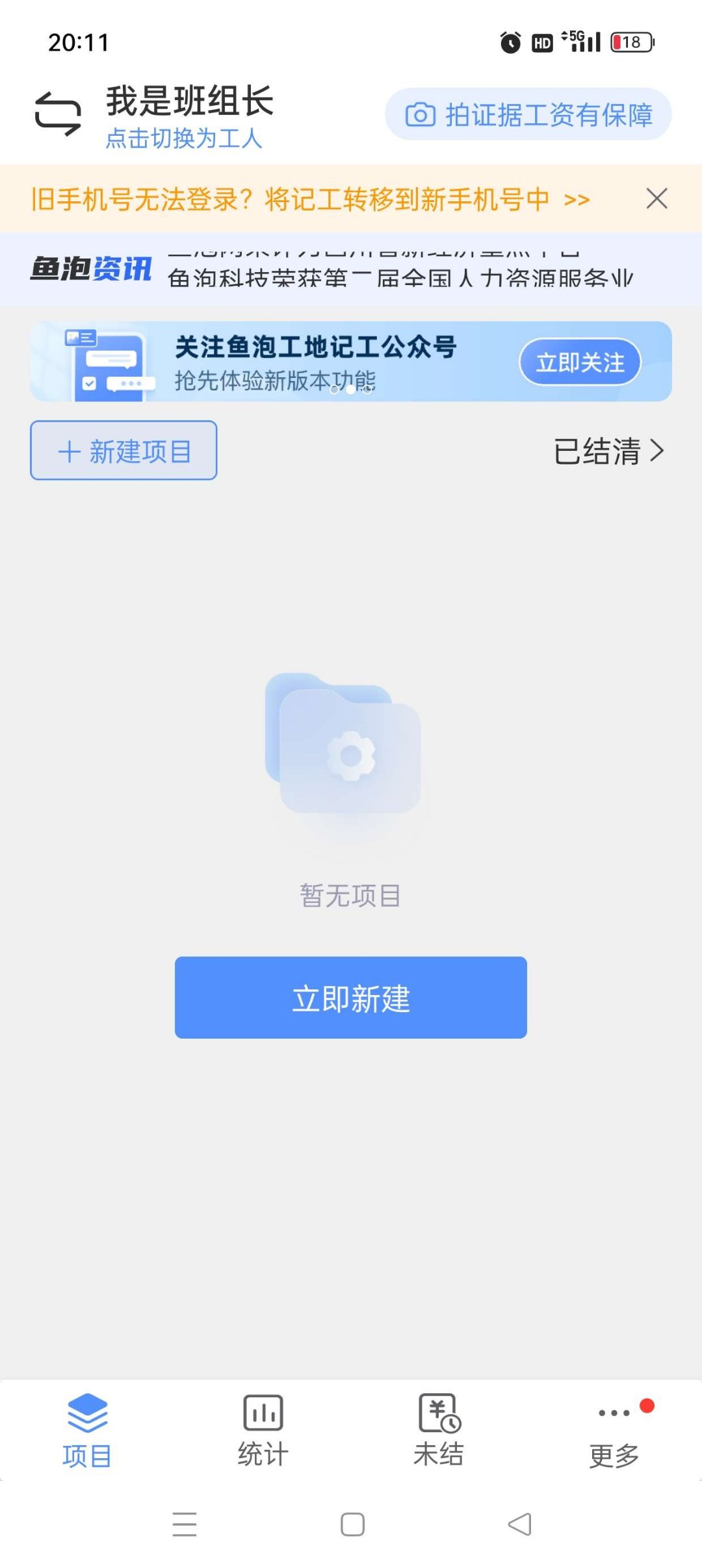Tap 立即新建 to create a project
The height and width of the screenshot is (1568, 702).
click(x=351, y=998)
